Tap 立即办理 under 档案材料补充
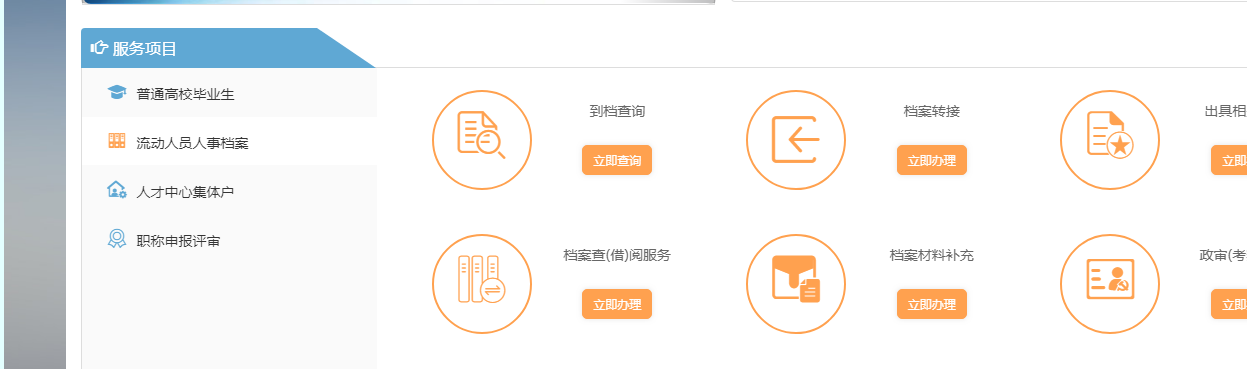Image resolution: width=1247 pixels, height=369 pixels. [x=932, y=304]
